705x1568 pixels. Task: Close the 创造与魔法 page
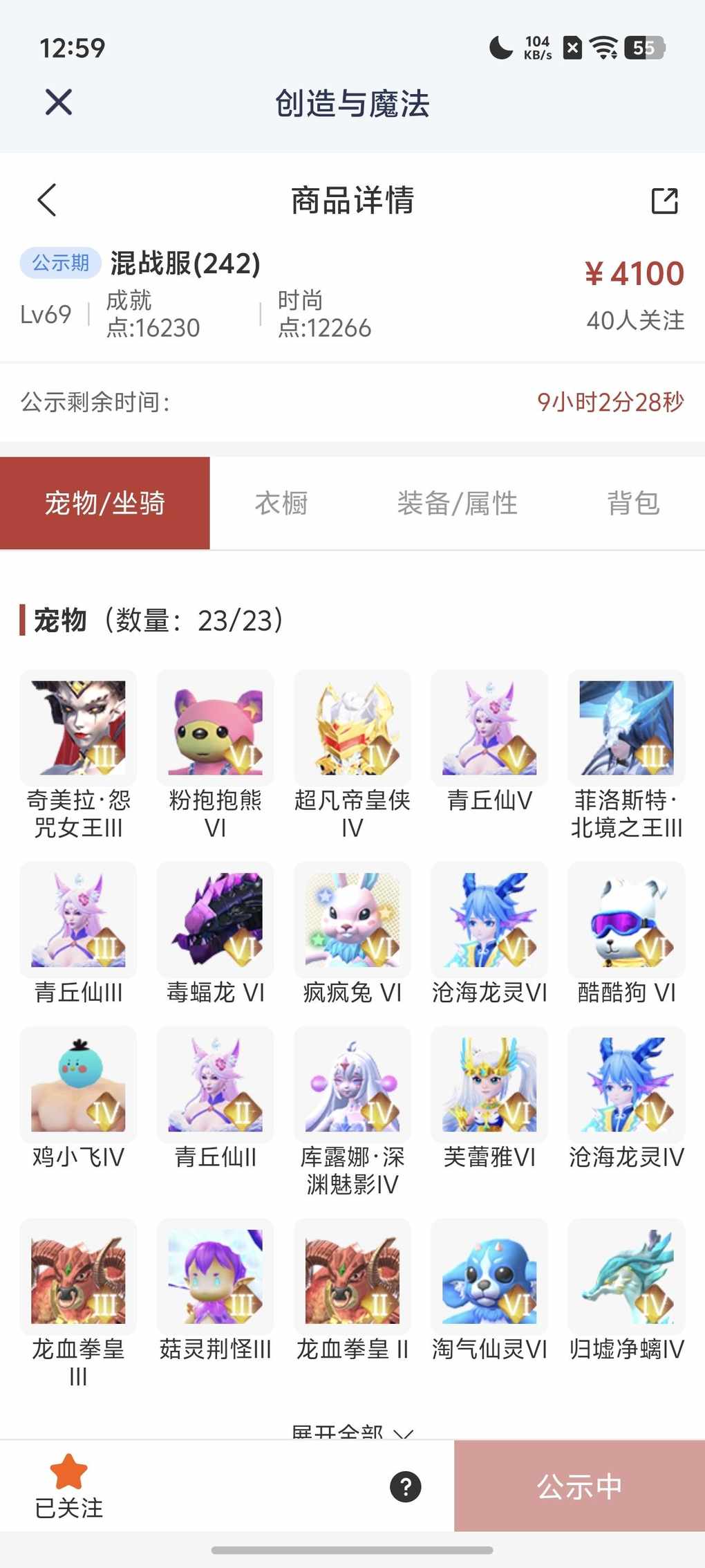click(59, 102)
